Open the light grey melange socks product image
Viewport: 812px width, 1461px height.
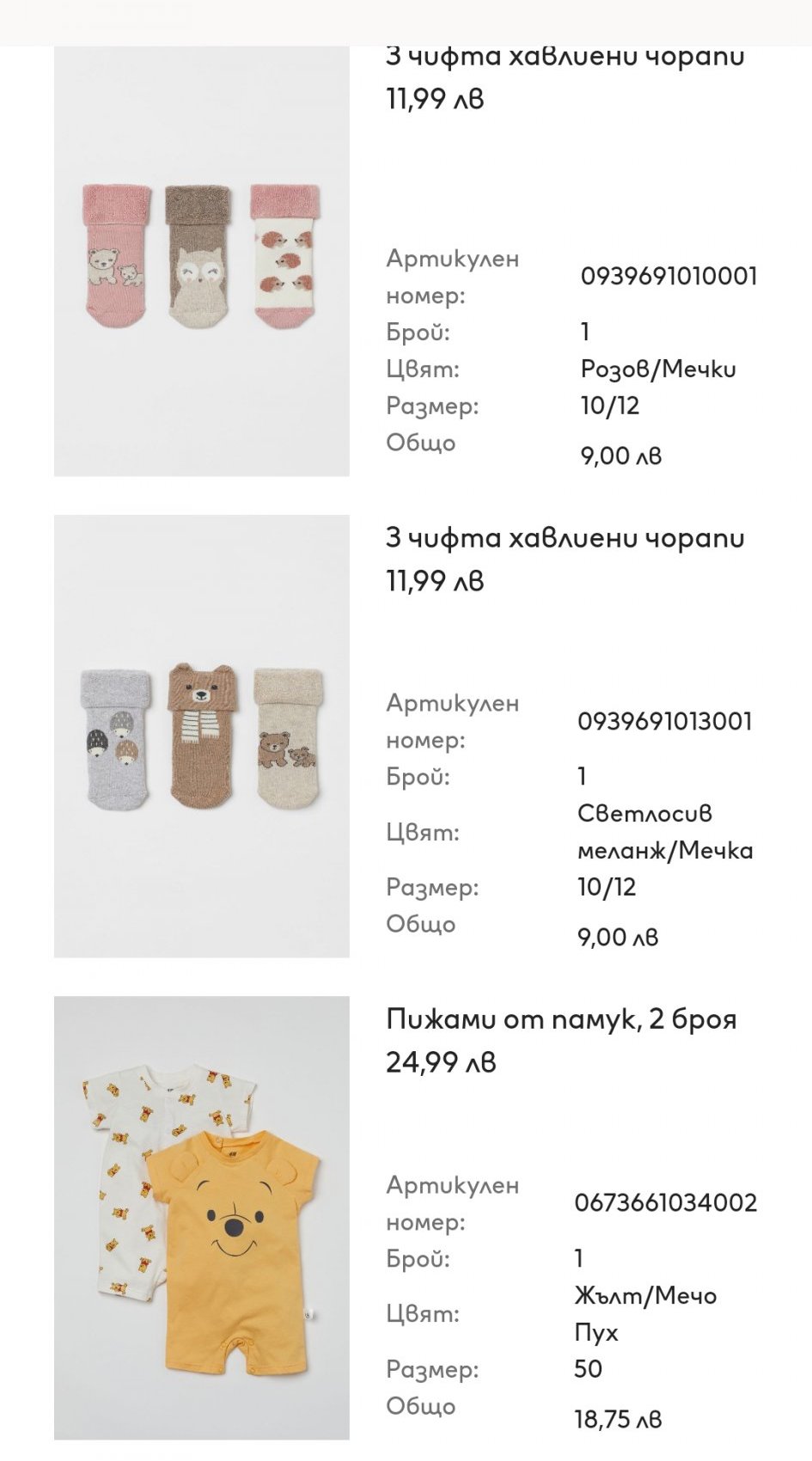coord(201,736)
